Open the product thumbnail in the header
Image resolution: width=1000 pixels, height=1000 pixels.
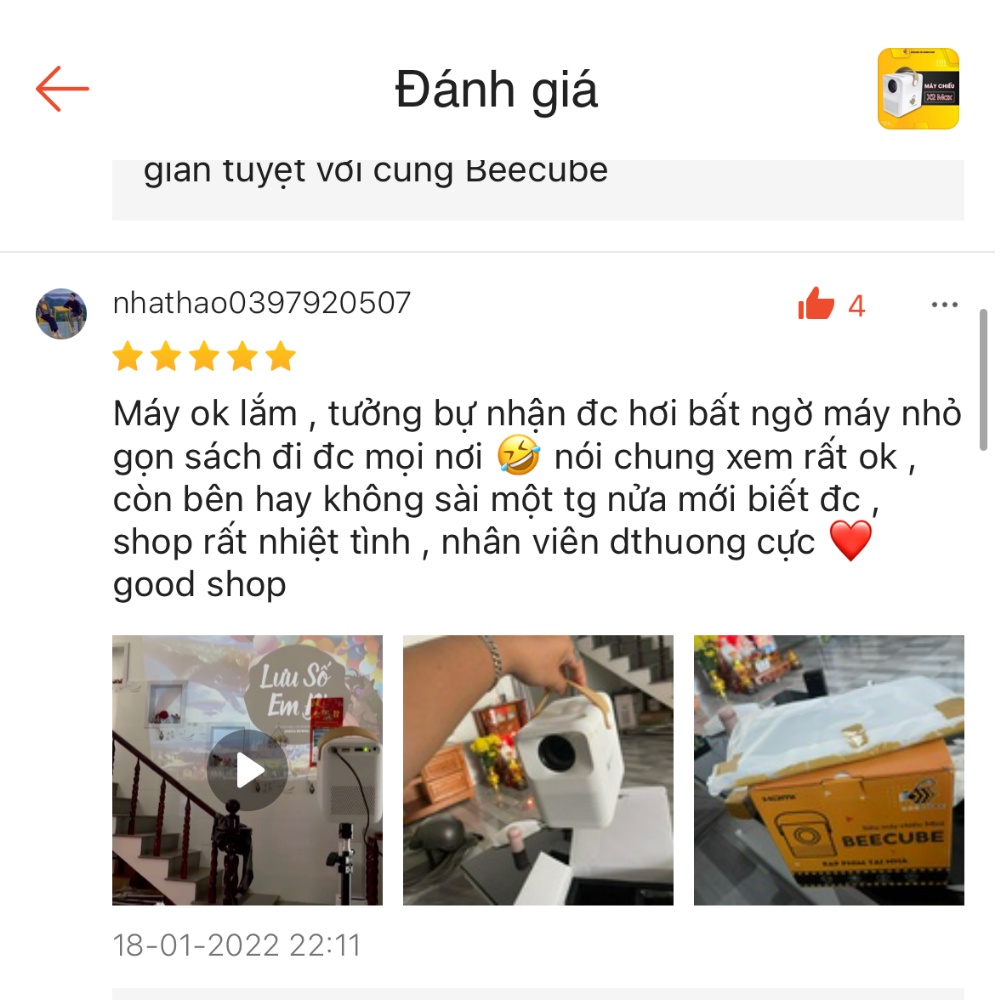click(x=918, y=89)
